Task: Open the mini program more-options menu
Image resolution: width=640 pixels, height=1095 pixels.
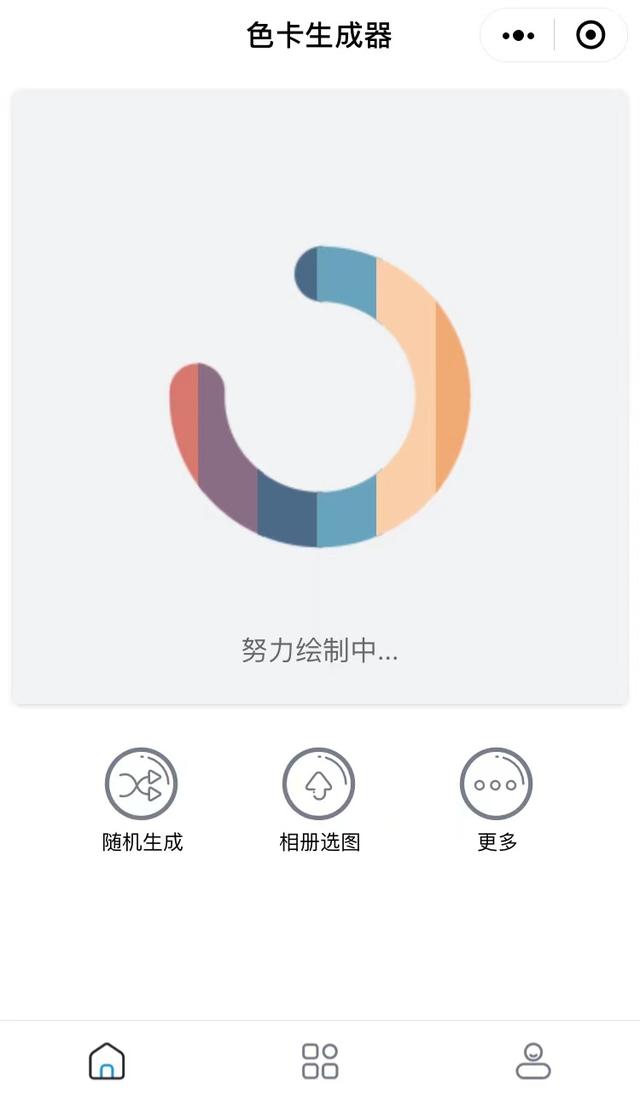Action: 518,36
